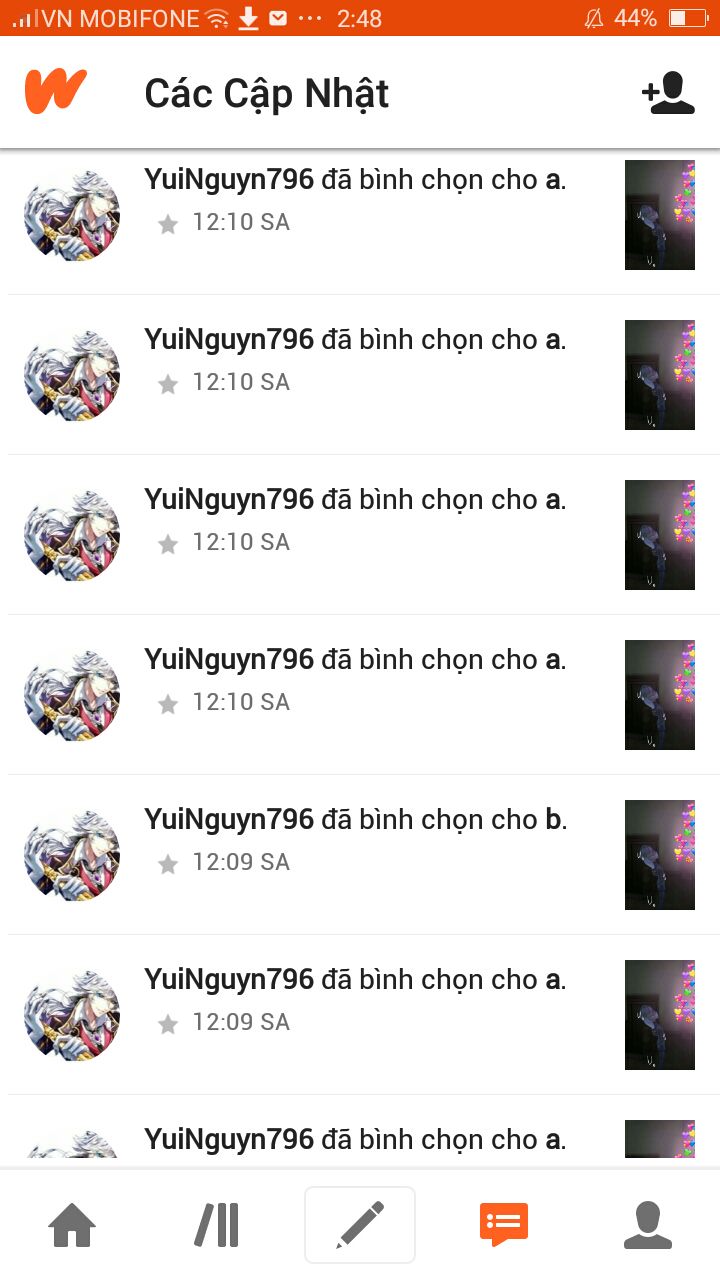The image size is (720, 1280).
Task: Select the Updates speech bubble tab
Action: pos(504,1225)
